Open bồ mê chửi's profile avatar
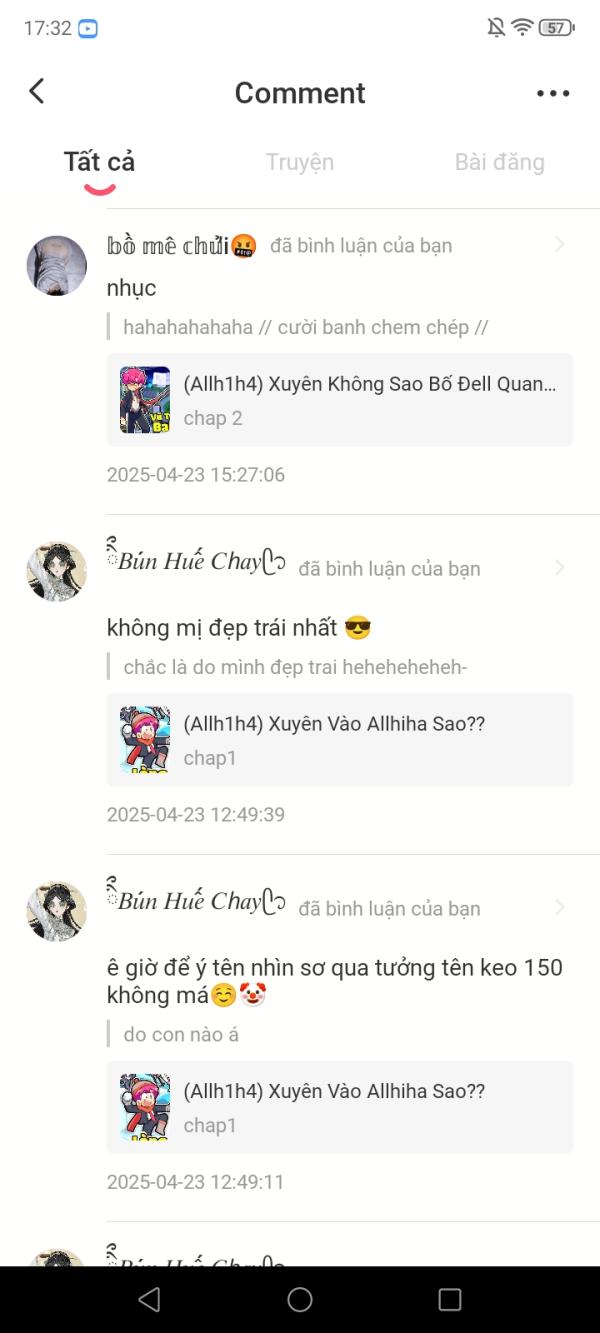Image resolution: width=600 pixels, height=1333 pixels. point(56,265)
